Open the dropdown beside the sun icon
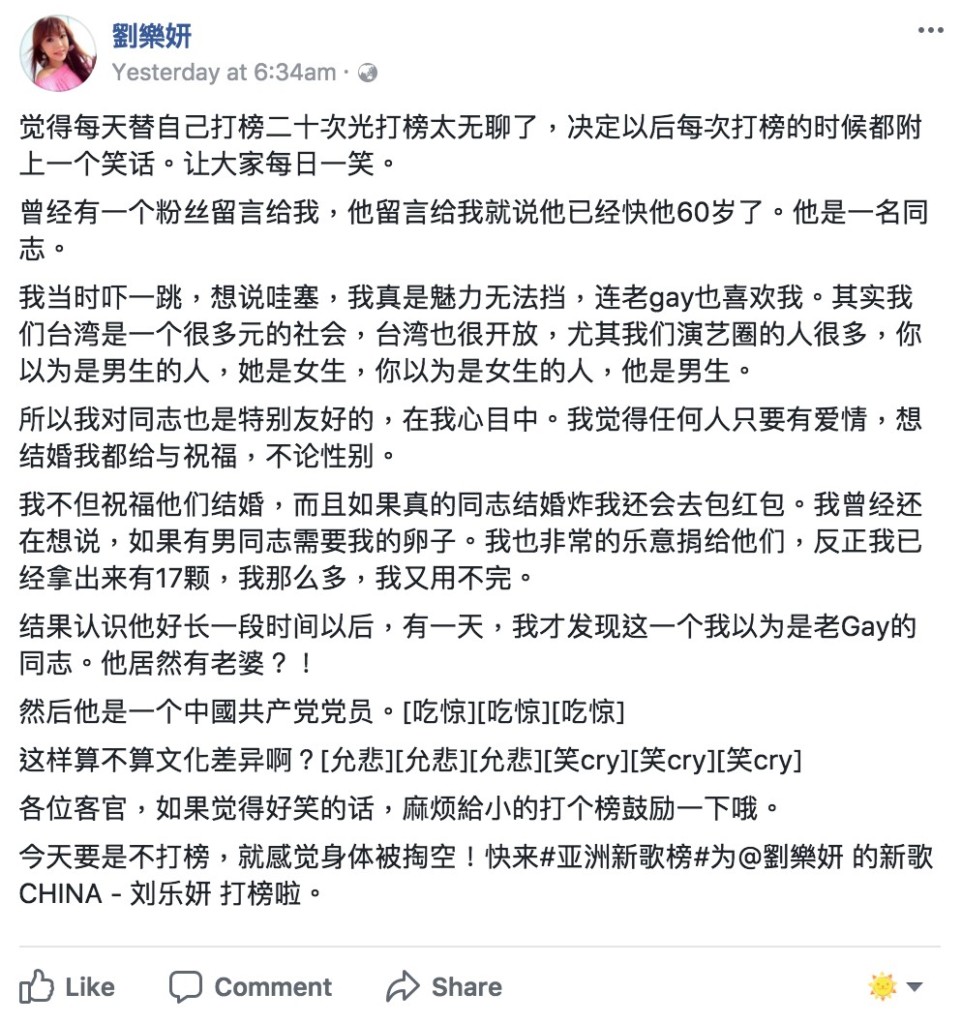 (914, 988)
